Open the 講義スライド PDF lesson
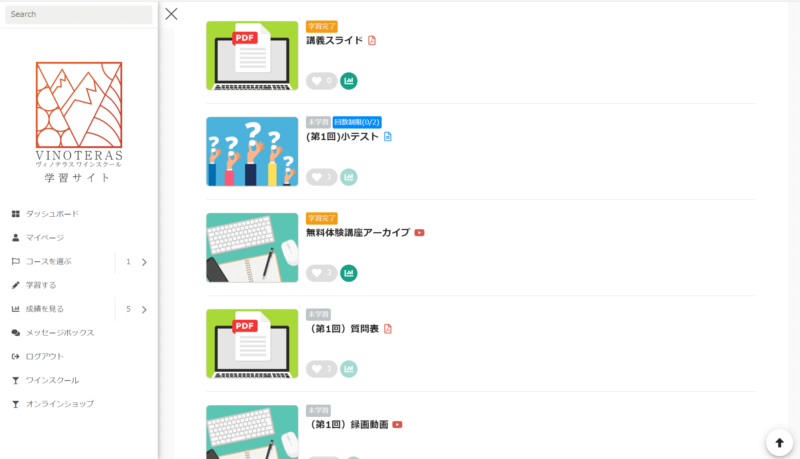The height and width of the screenshot is (459, 800). point(334,41)
